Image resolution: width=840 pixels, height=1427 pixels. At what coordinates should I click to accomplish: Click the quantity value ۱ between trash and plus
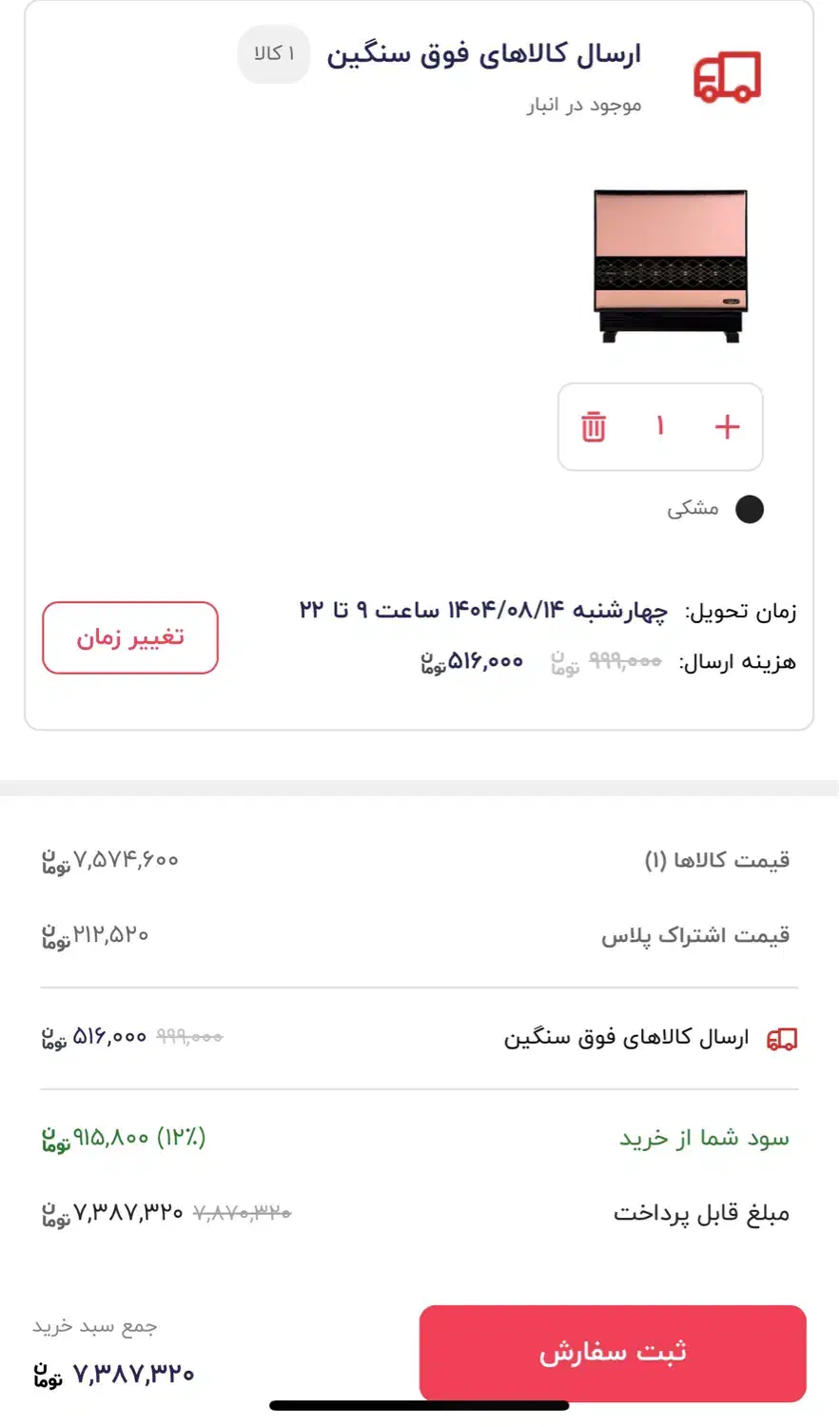coord(659,427)
